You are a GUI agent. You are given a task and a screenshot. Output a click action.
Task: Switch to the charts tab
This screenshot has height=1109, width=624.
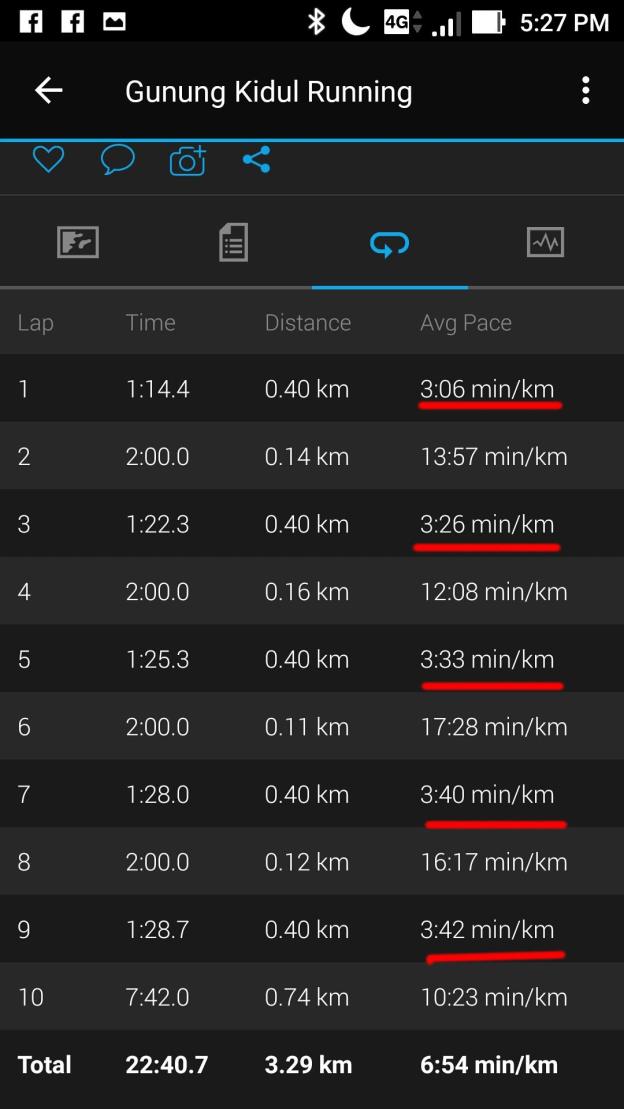pos(545,242)
